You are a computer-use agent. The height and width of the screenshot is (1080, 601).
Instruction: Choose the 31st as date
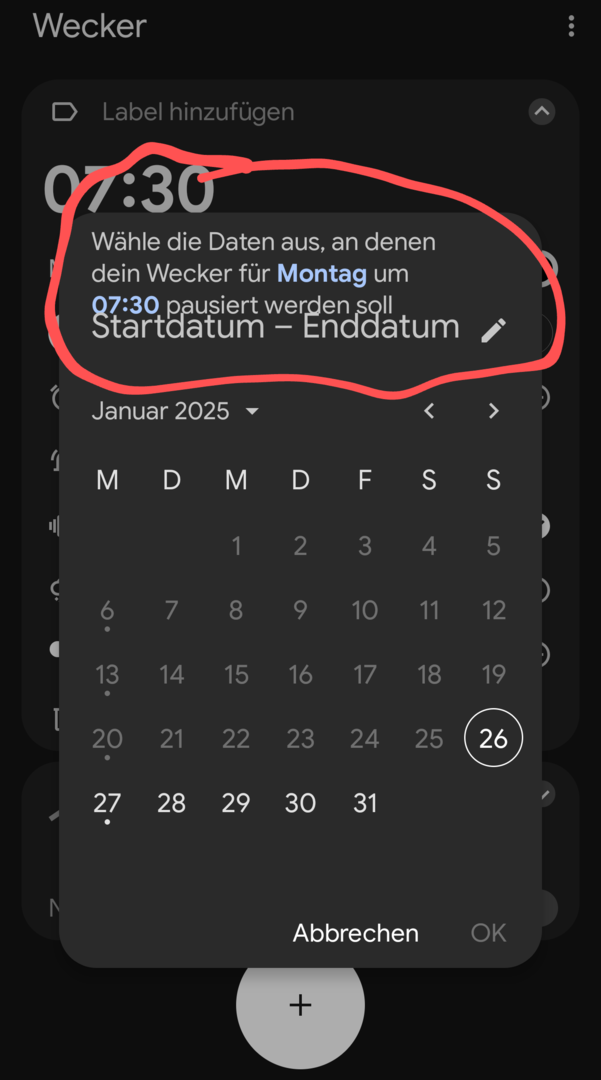click(365, 803)
